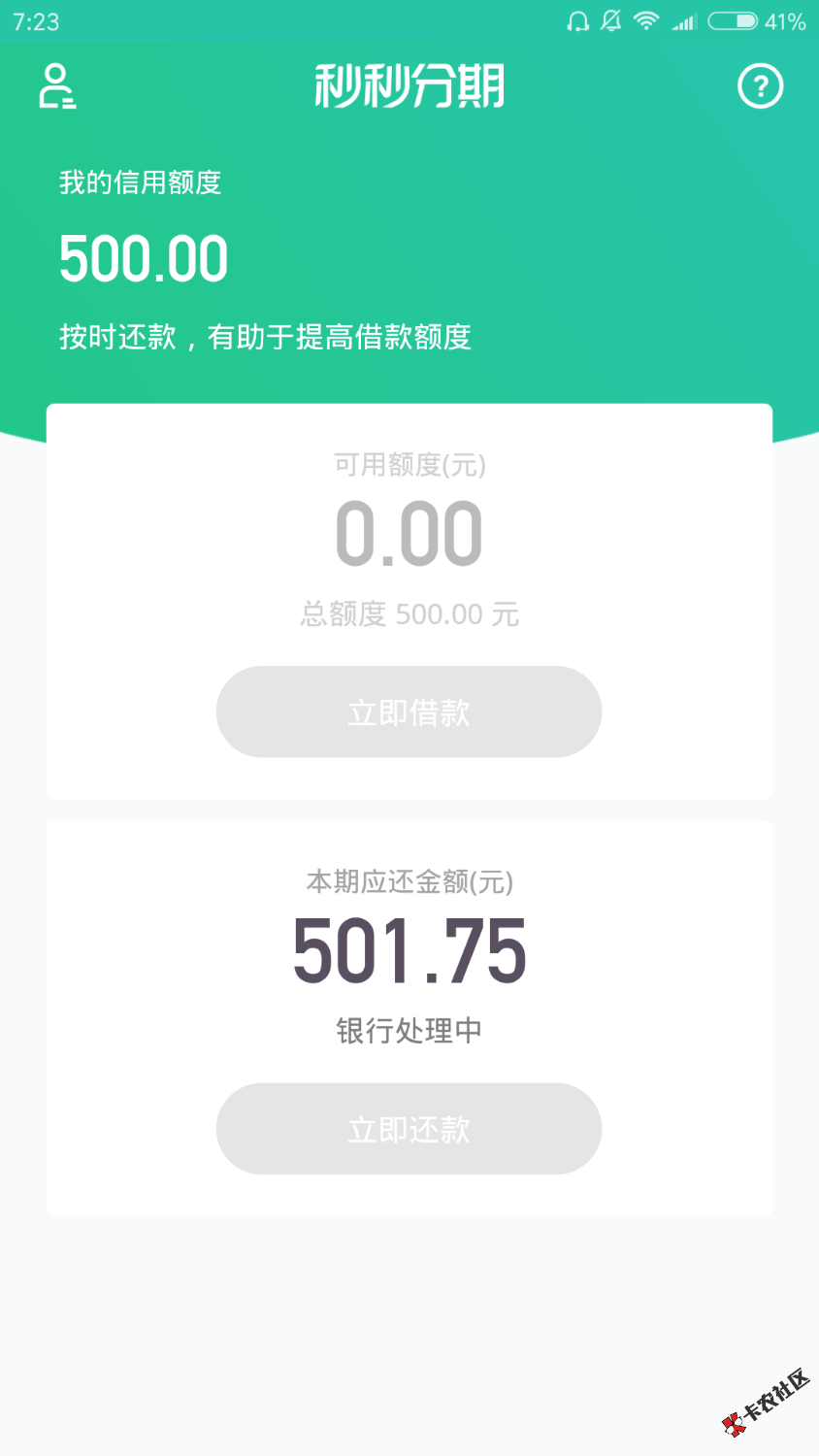Tap the 立即借款 borrow button
This screenshot has width=819, height=1456.
[409, 711]
